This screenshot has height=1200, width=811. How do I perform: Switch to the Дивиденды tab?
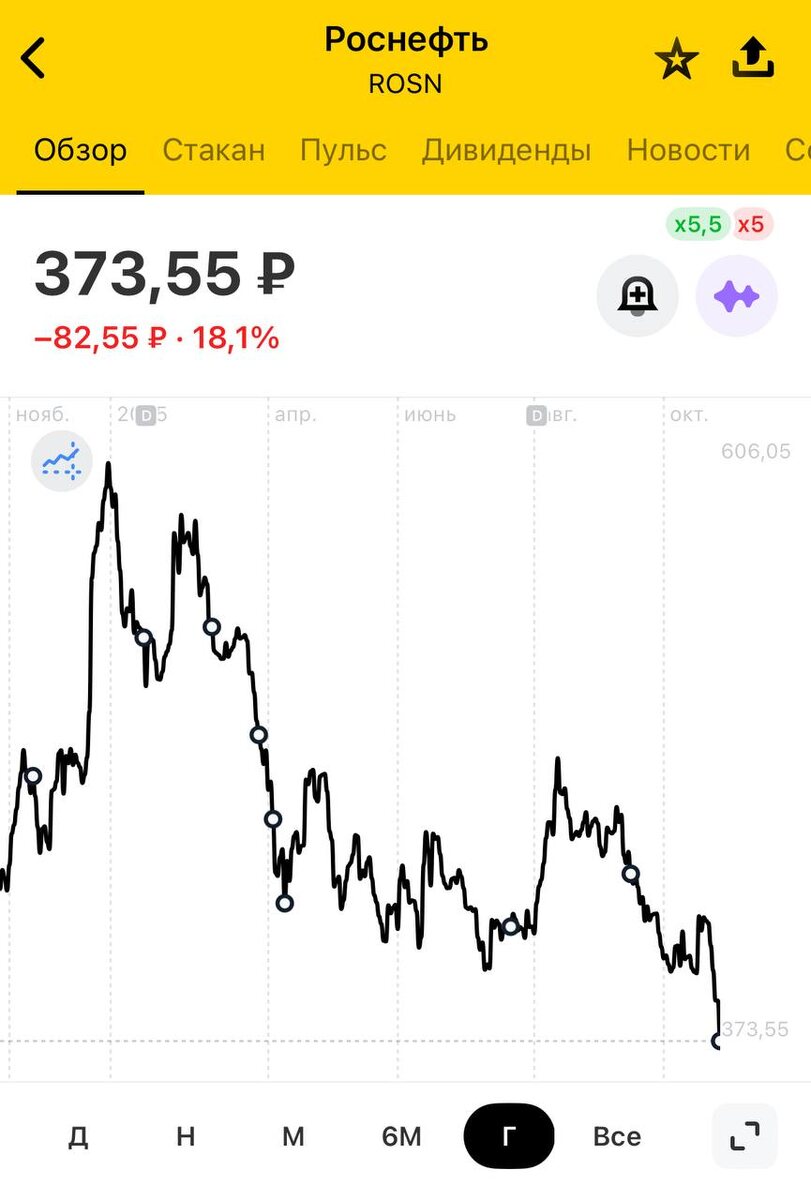[506, 150]
